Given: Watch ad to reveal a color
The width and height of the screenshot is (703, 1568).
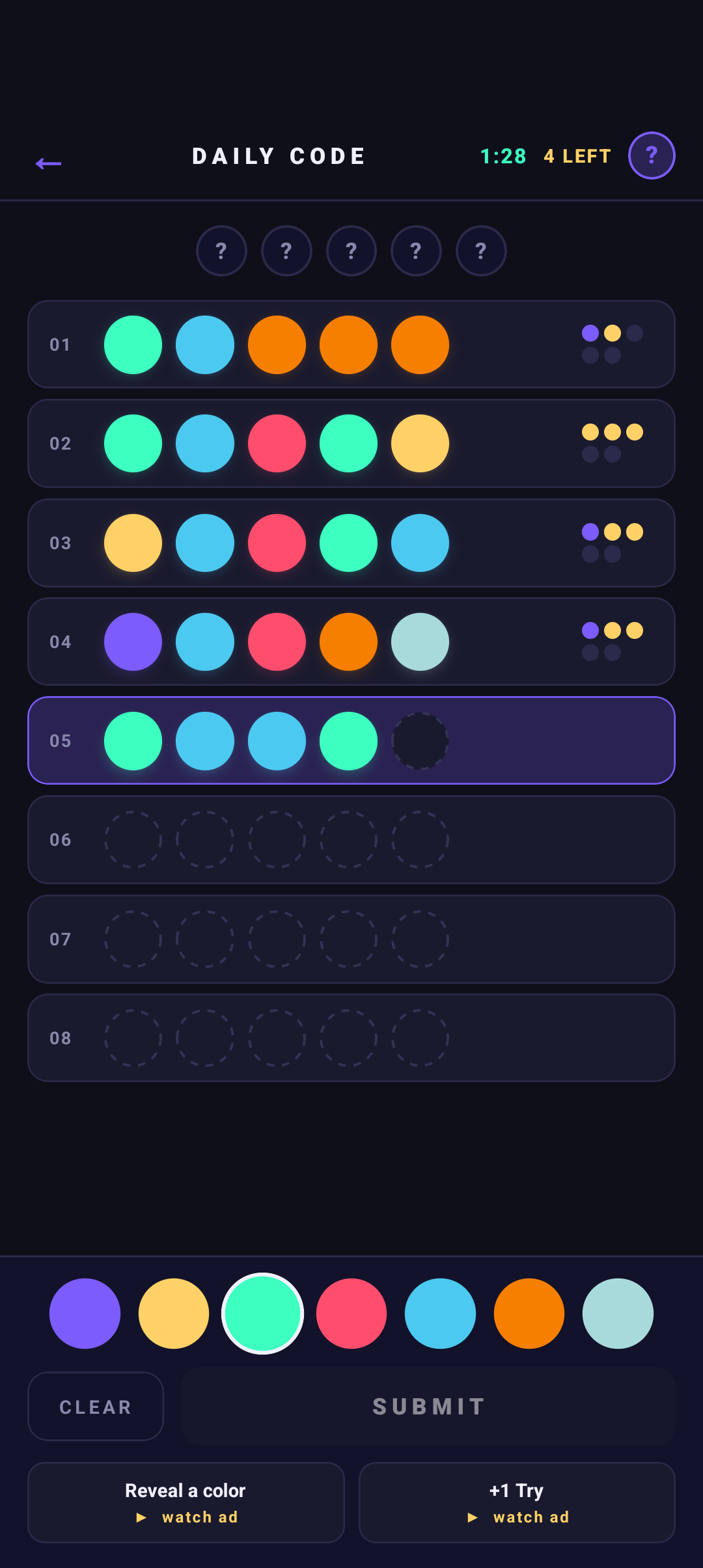Looking at the screenshot, I should click(x=186, y=1502).
